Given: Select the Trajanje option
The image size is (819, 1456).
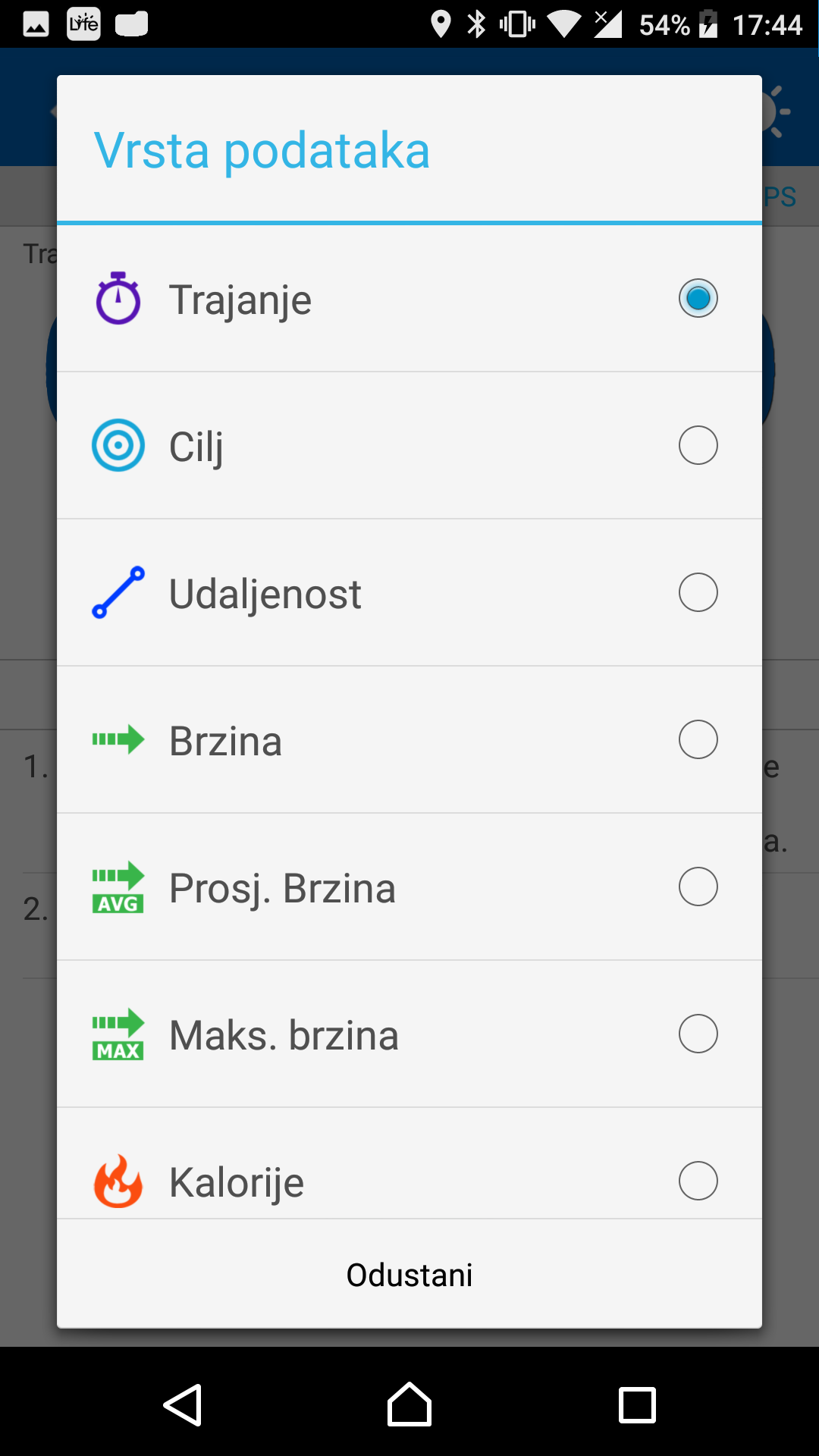Looking at the screenshot, I should pos(409,299).
